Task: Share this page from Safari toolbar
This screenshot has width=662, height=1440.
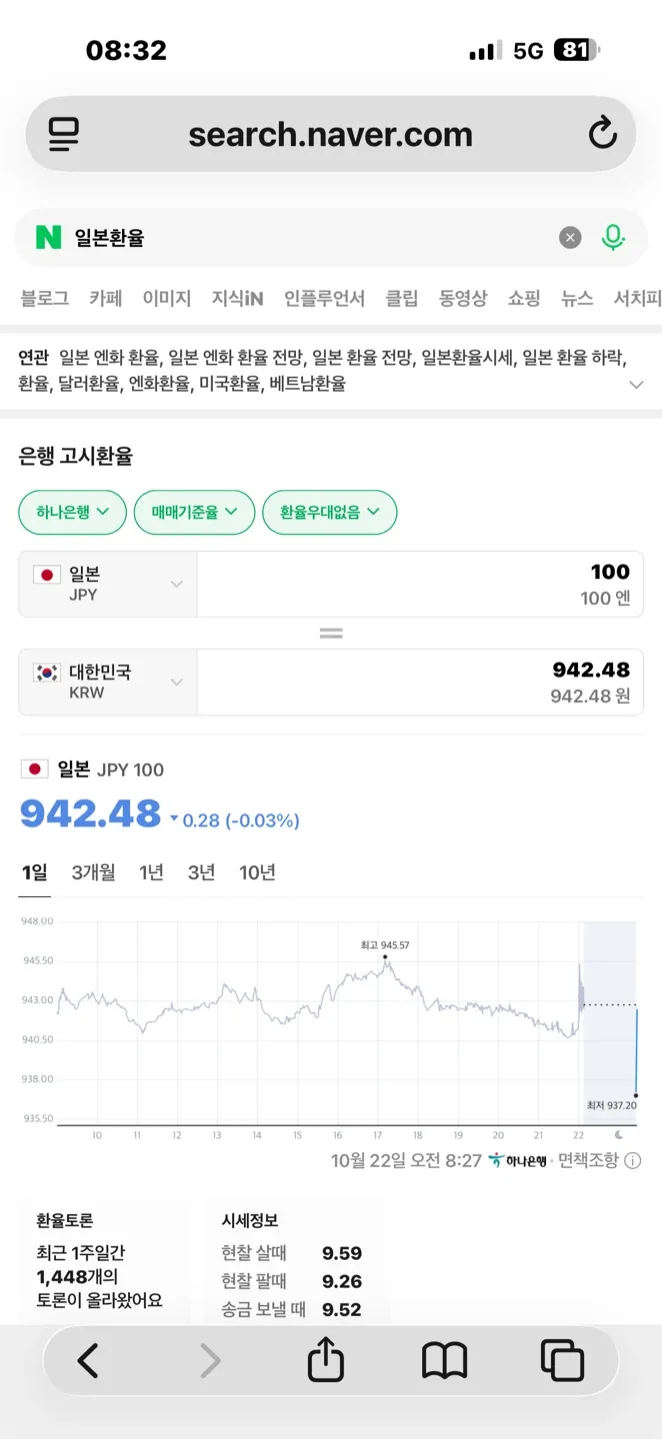Action: point(326,1361)
